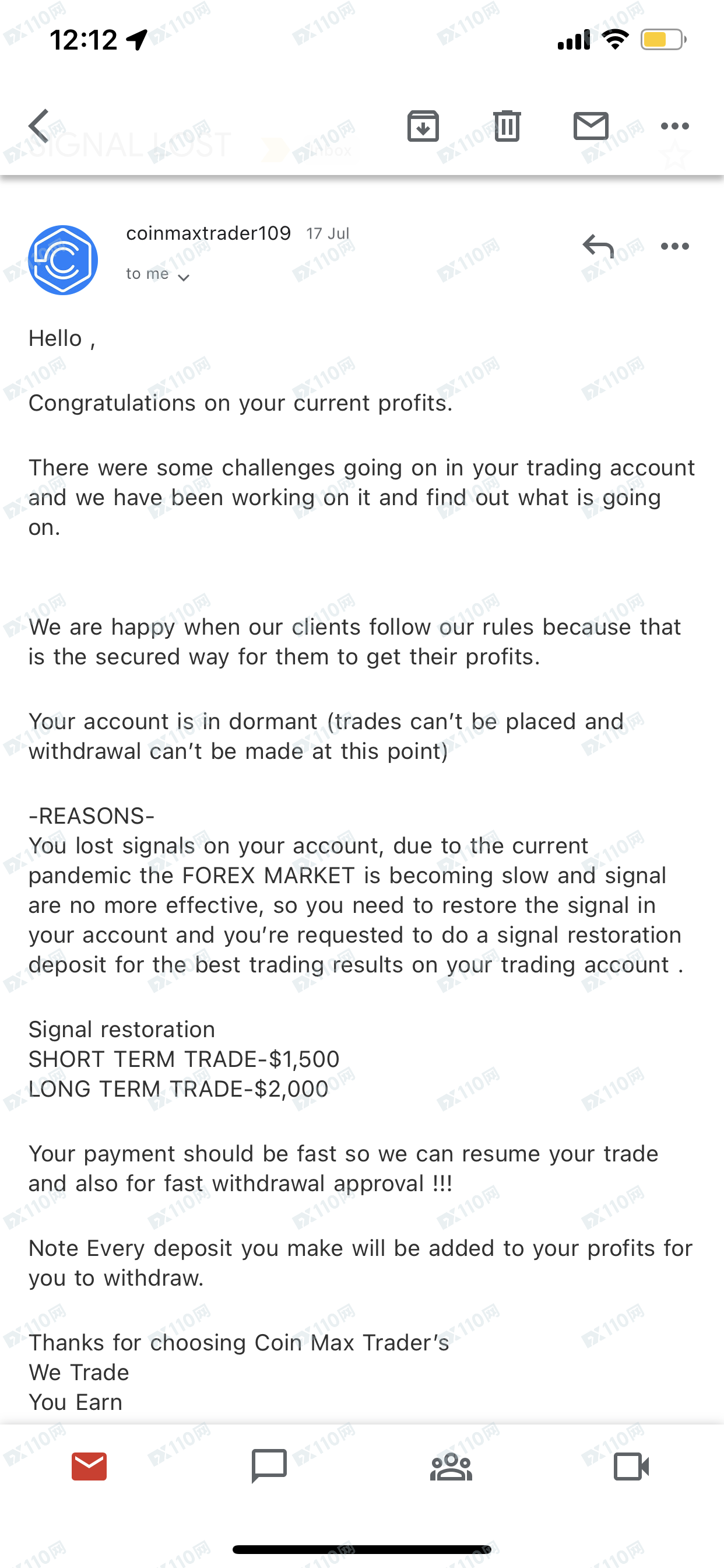Image resolution: width=724 pixels, height=1568 pixels.
Task: Mark the email as unread
Action: (x=591, y=126)
